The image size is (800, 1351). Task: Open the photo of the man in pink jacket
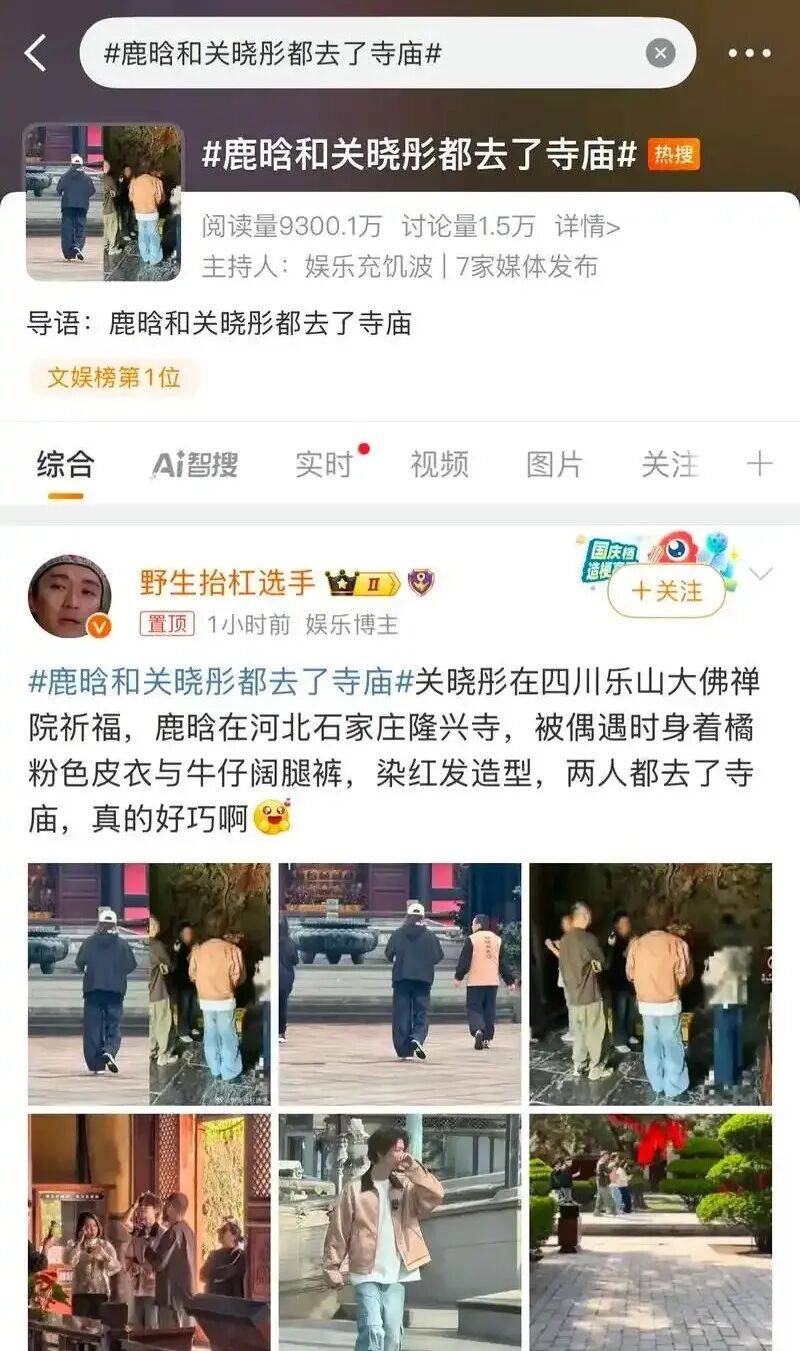[399, 1232]
